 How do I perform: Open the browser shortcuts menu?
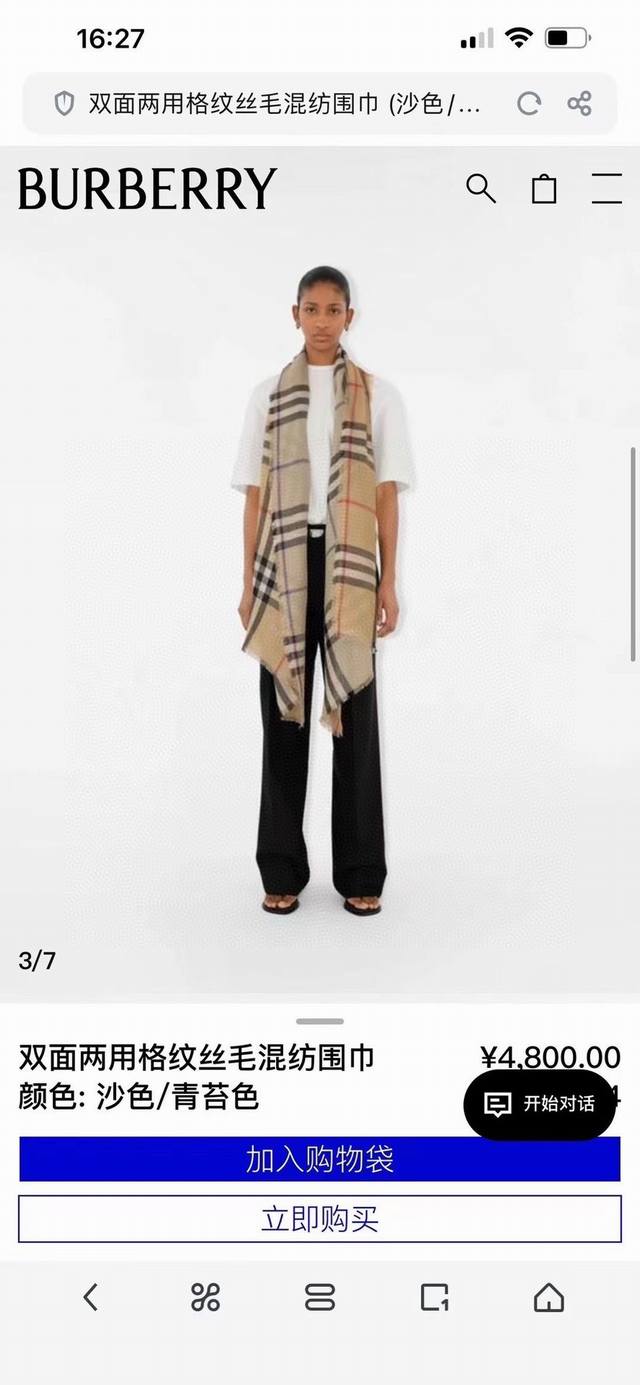click(x=205, y=1298)
